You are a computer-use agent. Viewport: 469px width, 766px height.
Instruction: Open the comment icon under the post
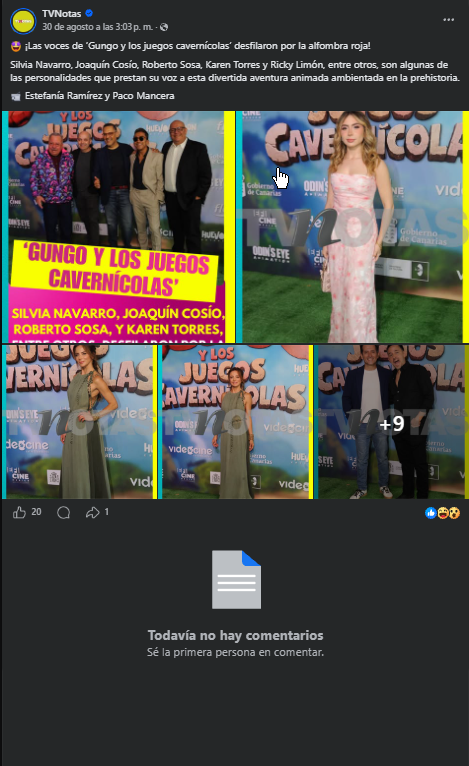(x=64, y=512)
